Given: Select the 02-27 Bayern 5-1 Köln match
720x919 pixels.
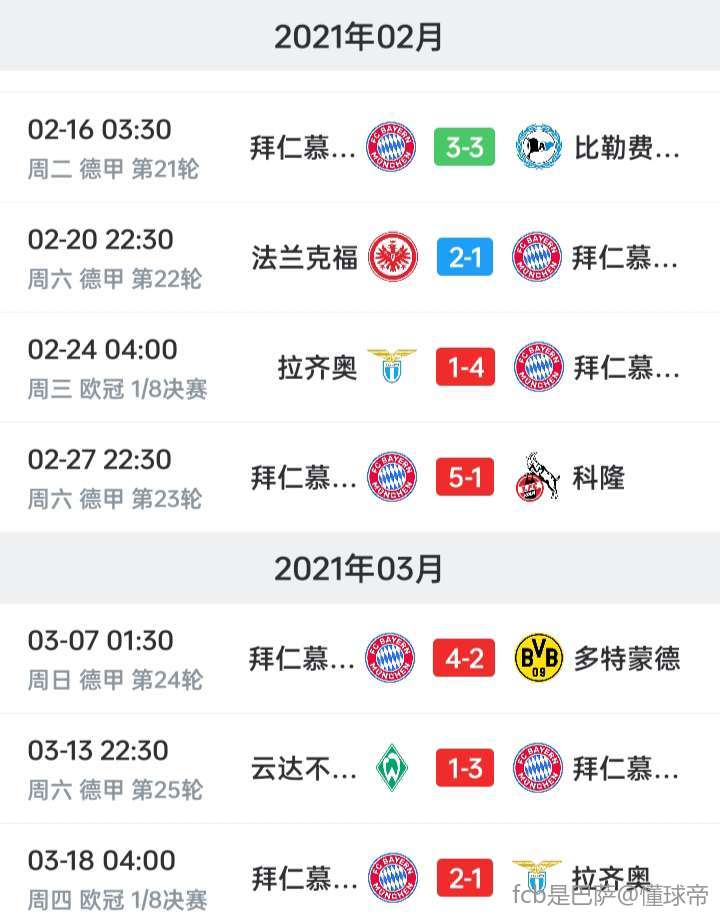Looking at the screenshot, I should 464,478.
